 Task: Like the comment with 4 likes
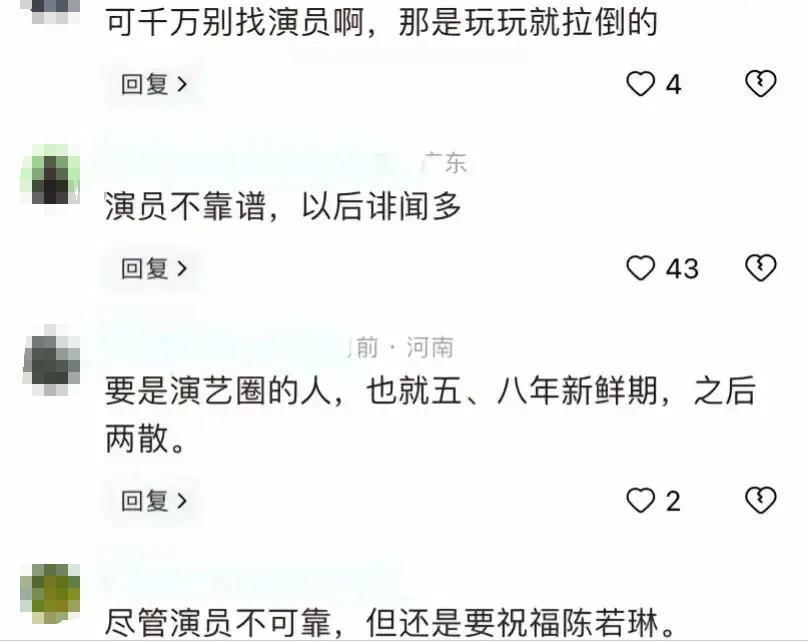pyautogui.click(x=640, y=85)
